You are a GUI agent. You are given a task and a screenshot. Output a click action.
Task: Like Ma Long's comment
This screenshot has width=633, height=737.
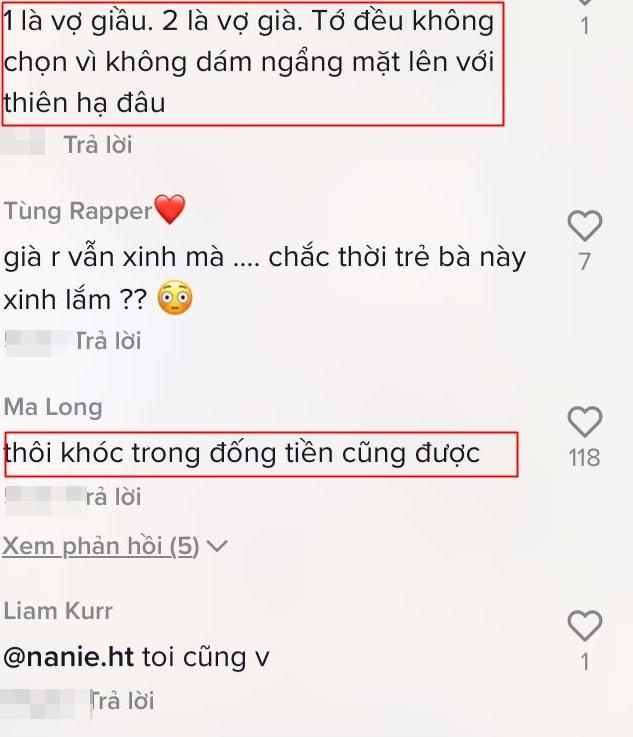click(584, 422)
